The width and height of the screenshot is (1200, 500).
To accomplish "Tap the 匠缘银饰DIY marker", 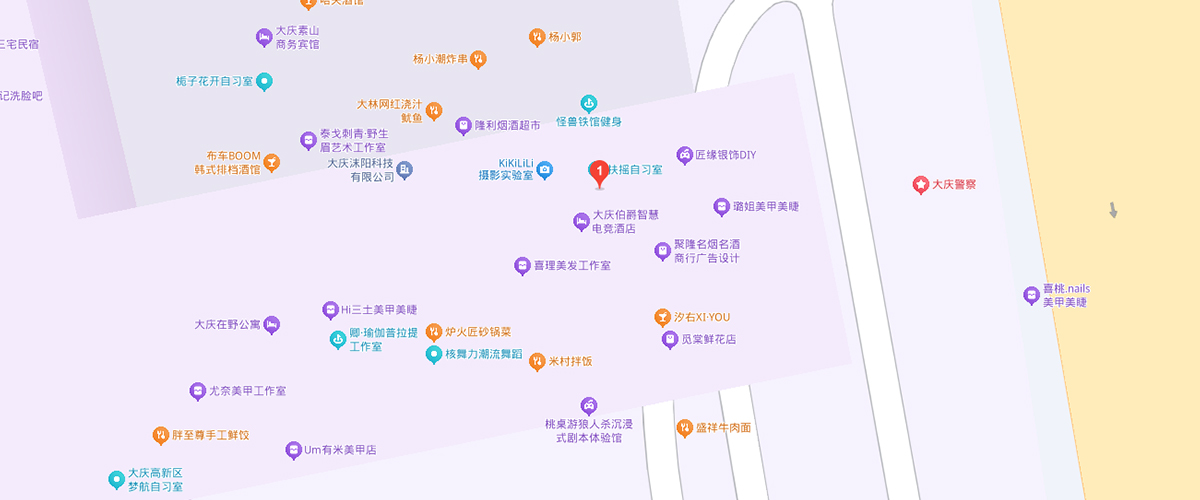I will click(x=684, y=155).
